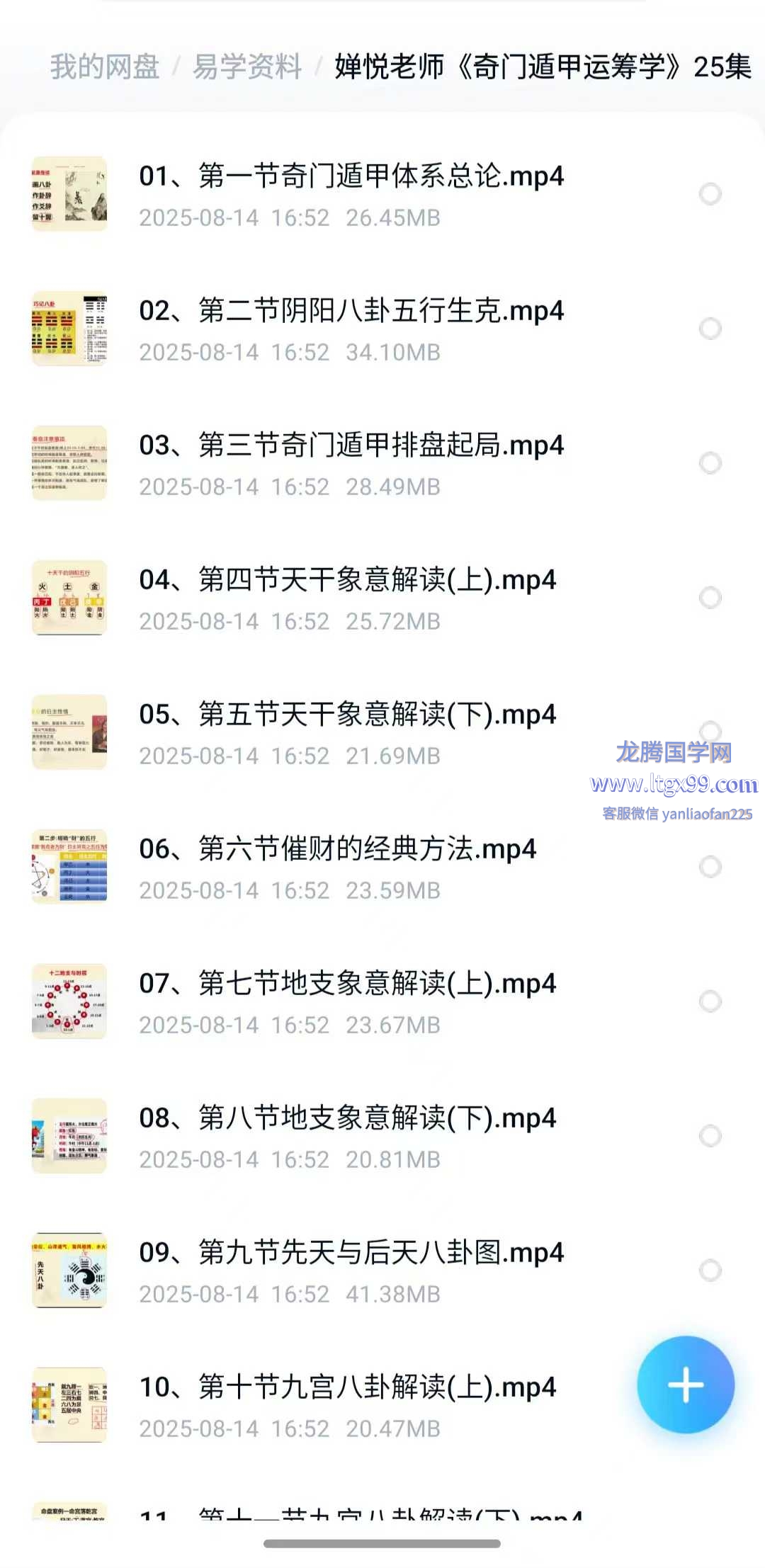
Task: Select the checkbox for 08、第八节地支象意解读(下)
Action: 710,1136
